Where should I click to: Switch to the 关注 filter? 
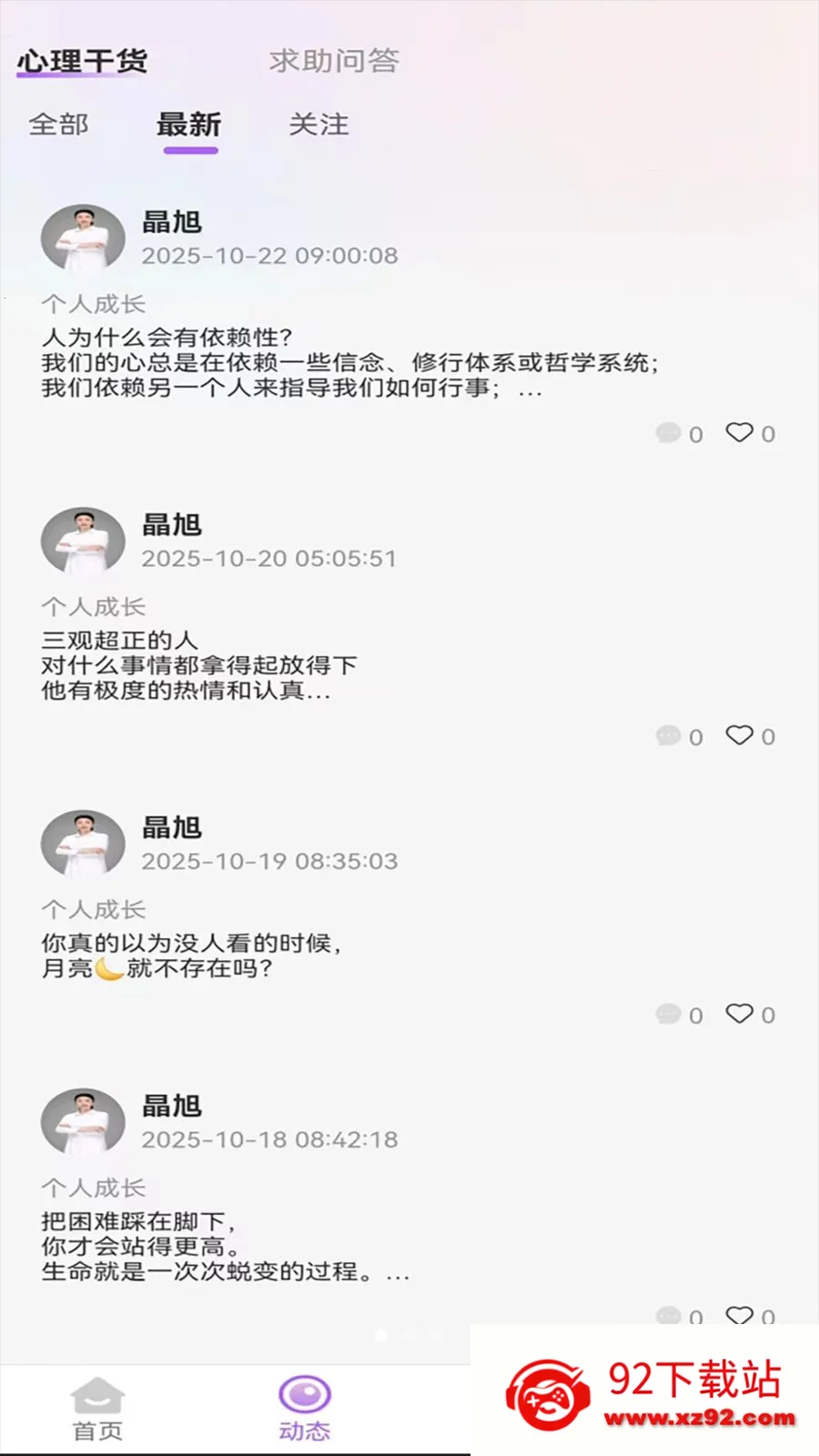[x=318, y=125]
